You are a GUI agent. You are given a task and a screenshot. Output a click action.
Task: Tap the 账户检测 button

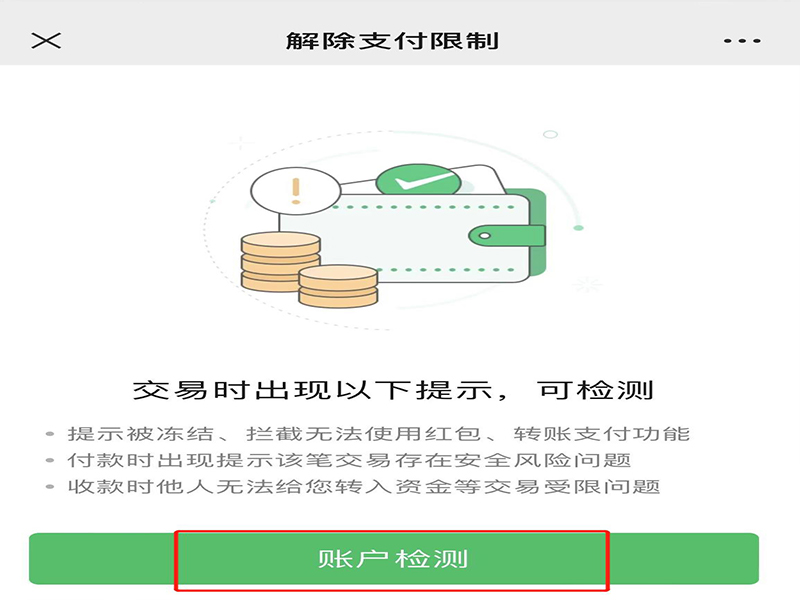pos(393,559)
